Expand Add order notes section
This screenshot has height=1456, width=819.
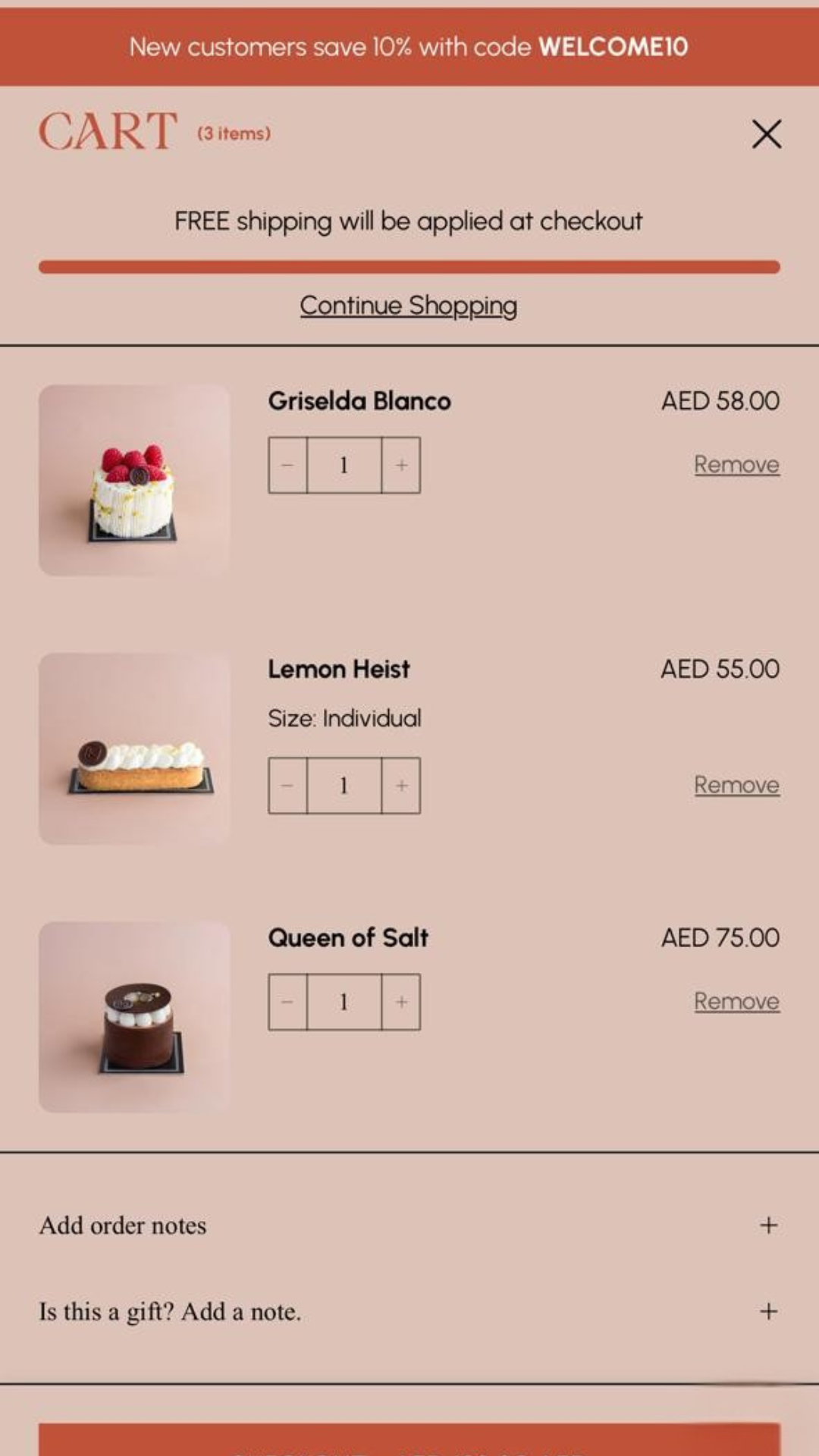(x=768, y=1225)
